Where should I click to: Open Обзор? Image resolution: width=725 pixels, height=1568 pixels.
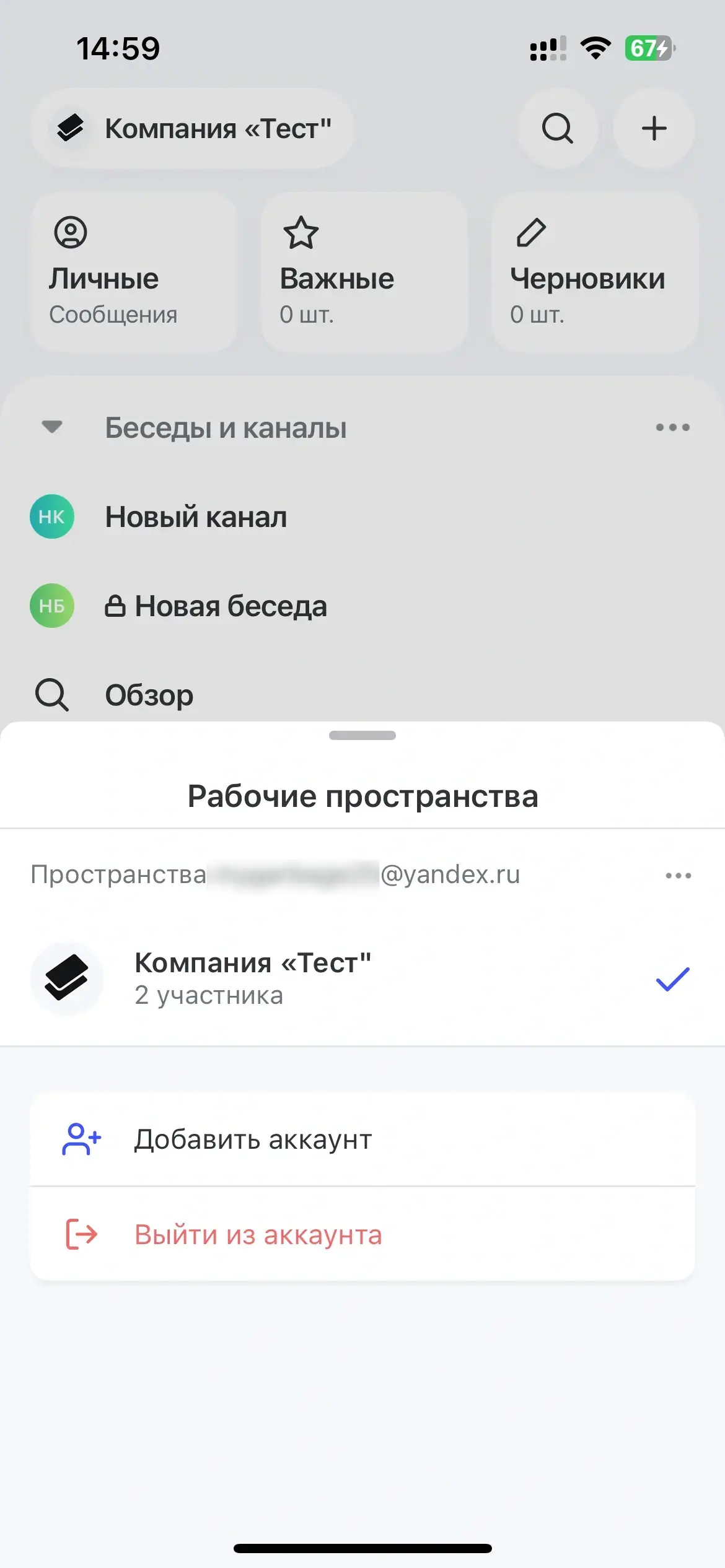[x=149, y=695]
